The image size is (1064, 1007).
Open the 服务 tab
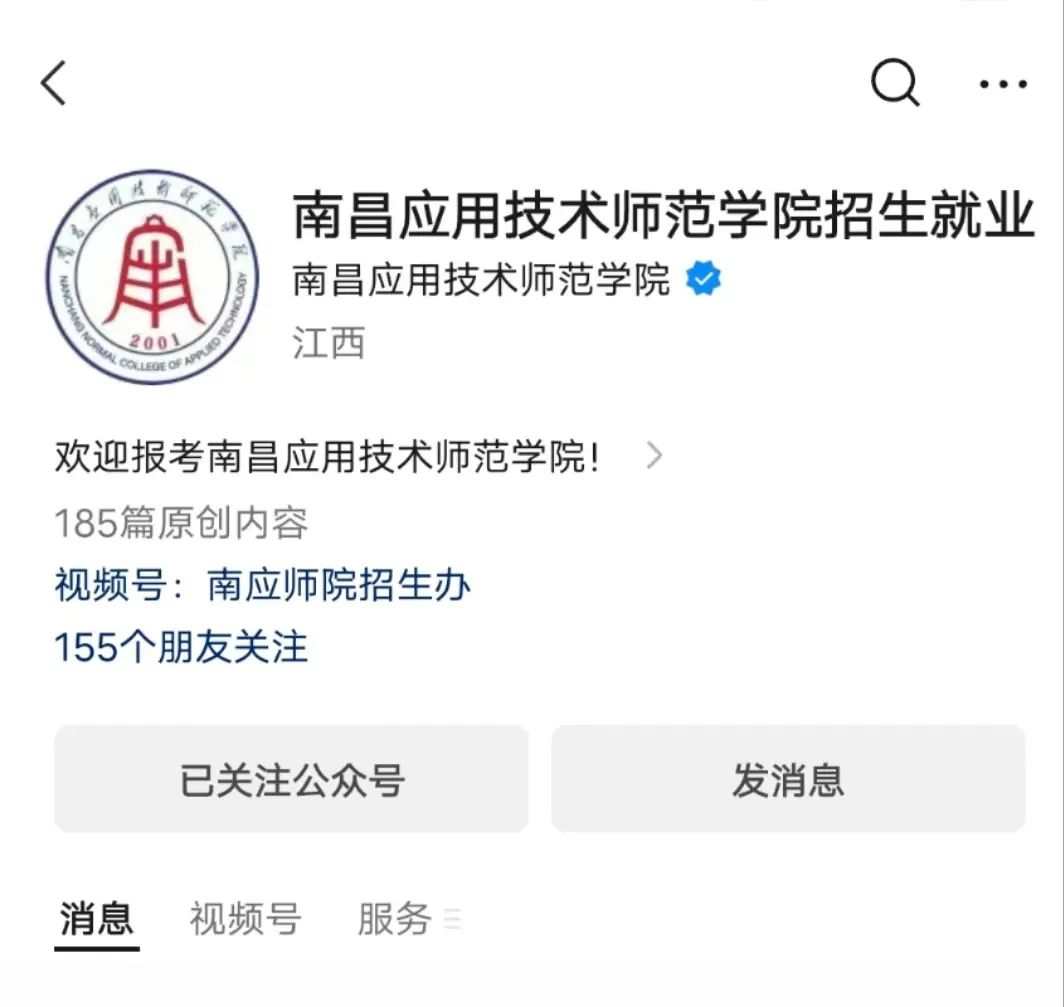(x=396, y=918)
